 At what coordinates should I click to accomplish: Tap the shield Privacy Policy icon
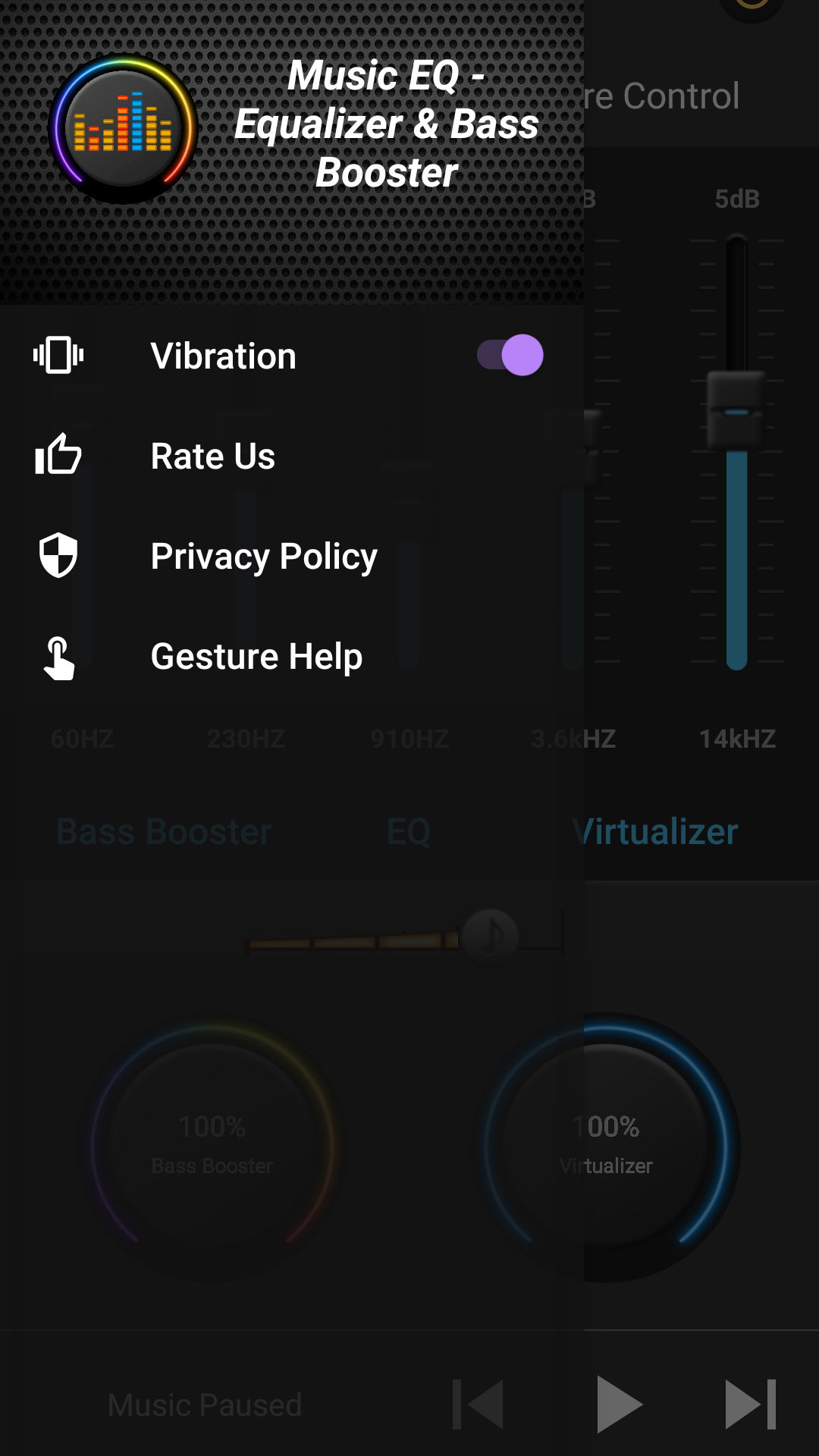coord(58,556)
